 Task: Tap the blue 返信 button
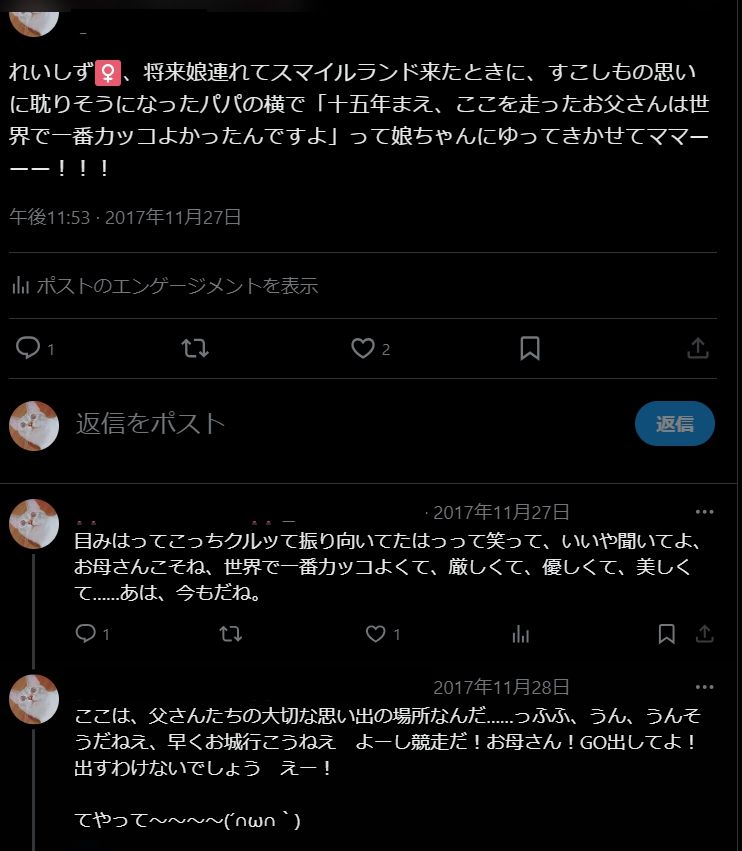point(674,423)
